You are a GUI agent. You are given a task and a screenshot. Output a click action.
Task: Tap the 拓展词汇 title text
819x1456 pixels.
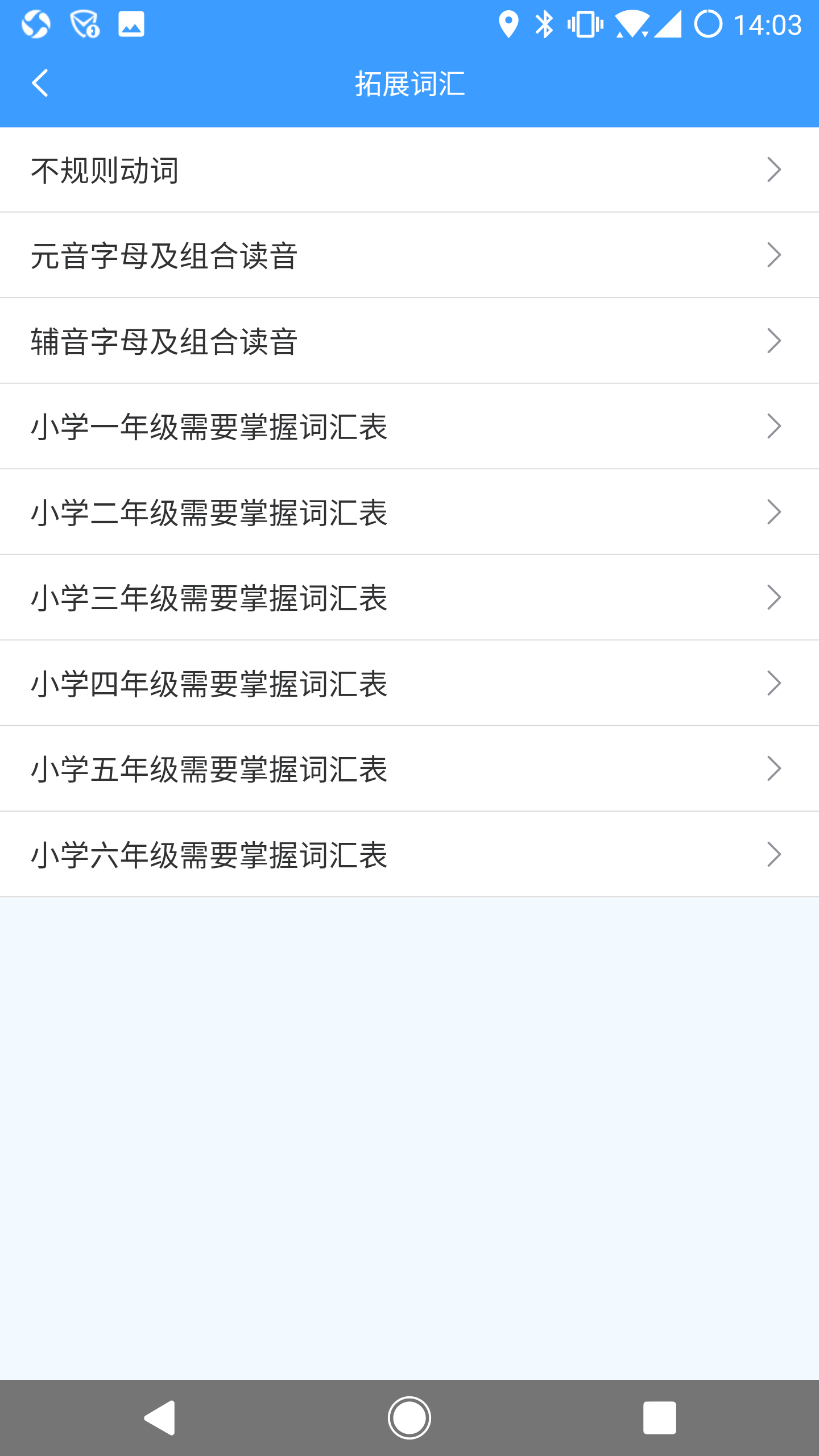408,84
